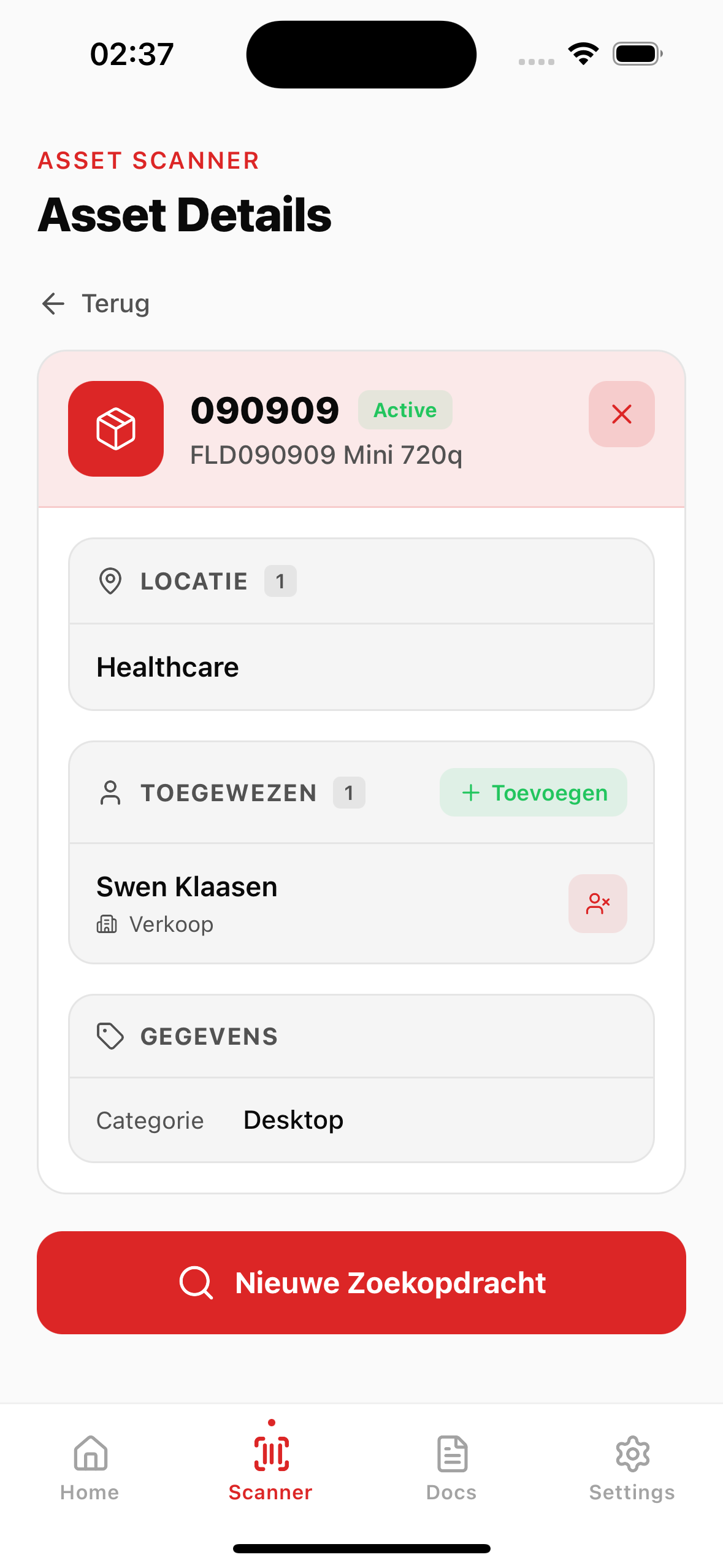Click the person icon next to TOEGEWEZEN

[x=110, y=792]
